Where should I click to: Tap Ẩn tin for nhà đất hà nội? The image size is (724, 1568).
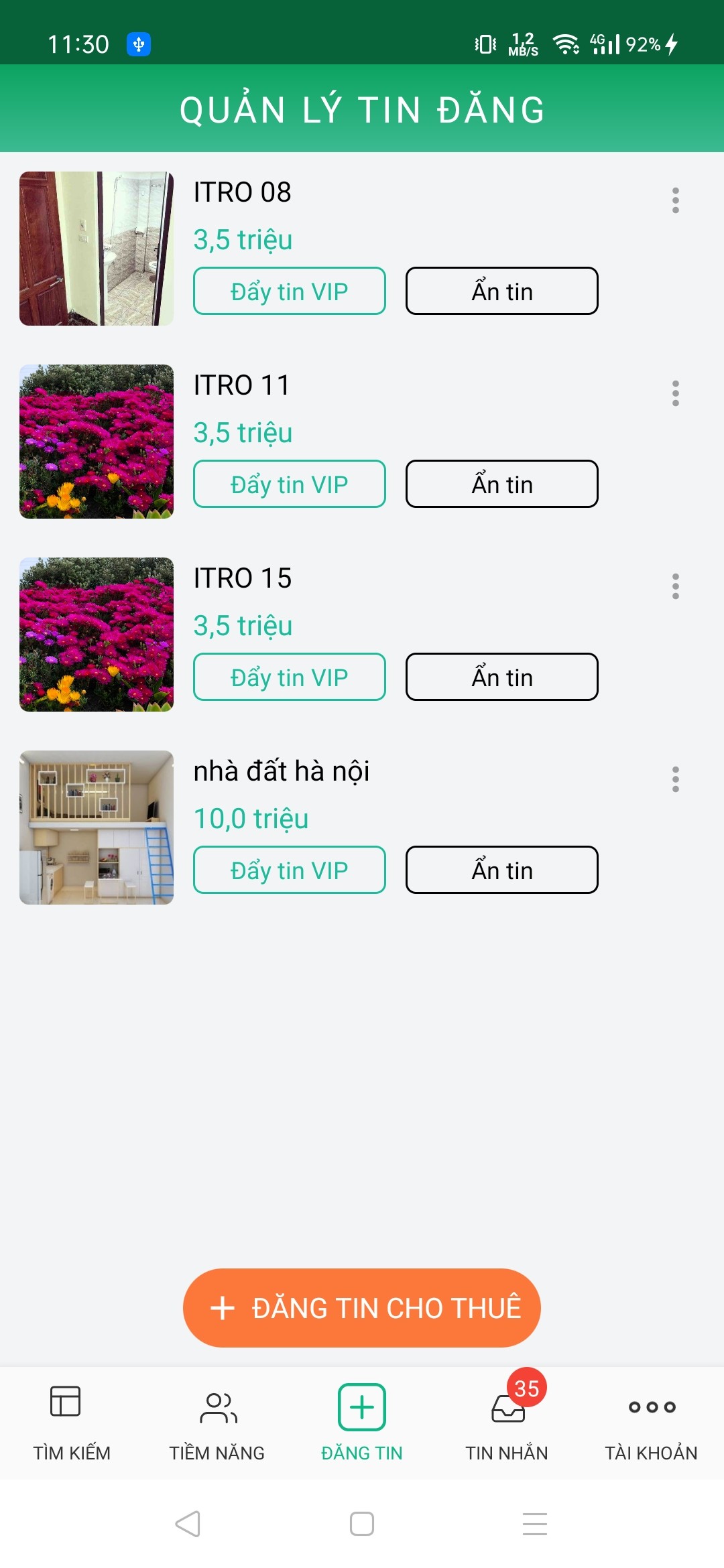(x=501, y=870)
